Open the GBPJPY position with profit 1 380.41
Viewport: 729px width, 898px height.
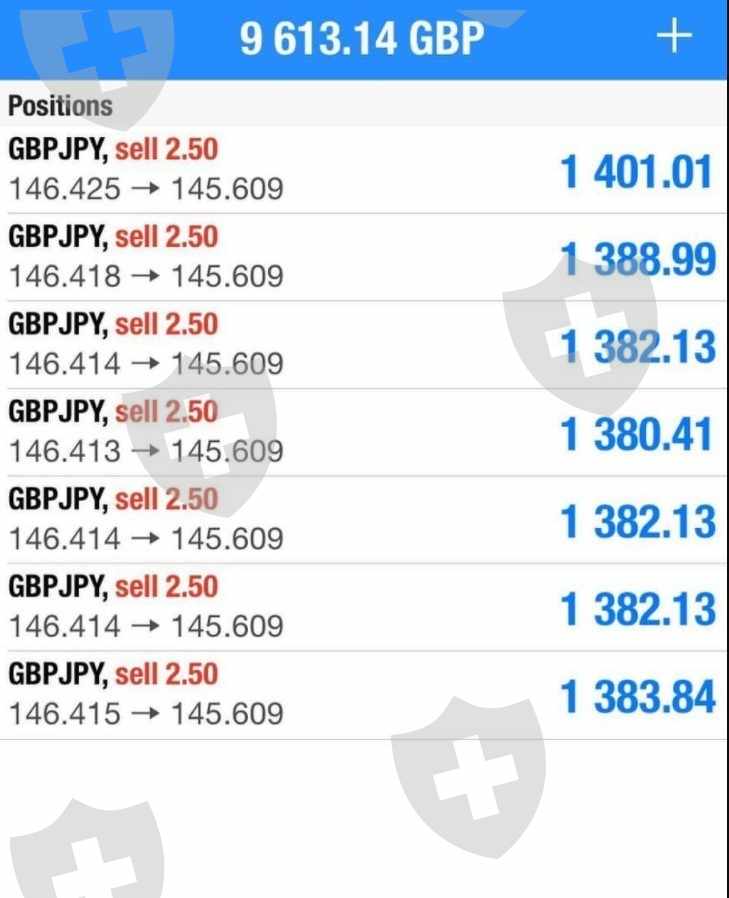[364, 432]
